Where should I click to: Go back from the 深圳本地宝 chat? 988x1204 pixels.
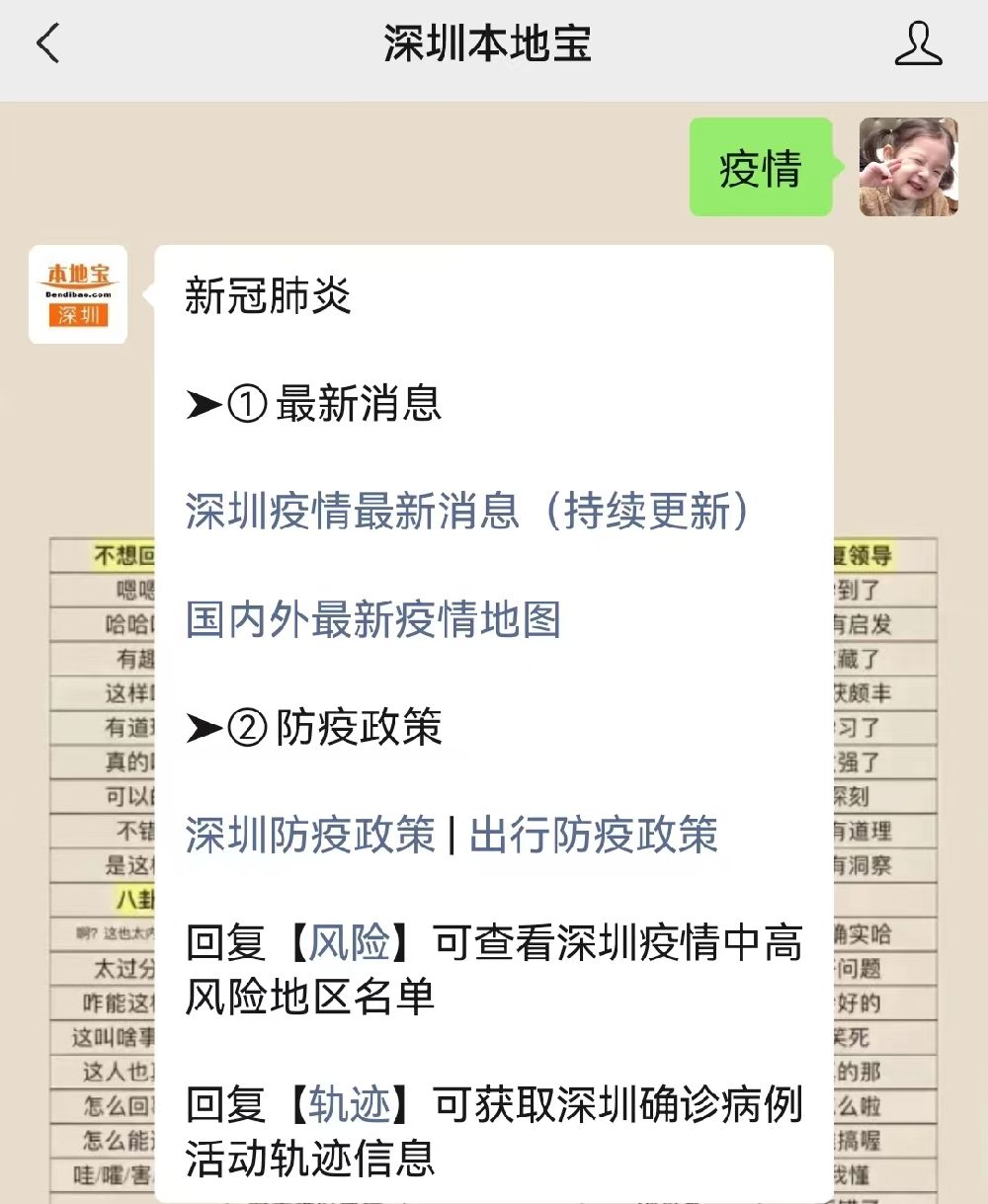pos(47,44)
